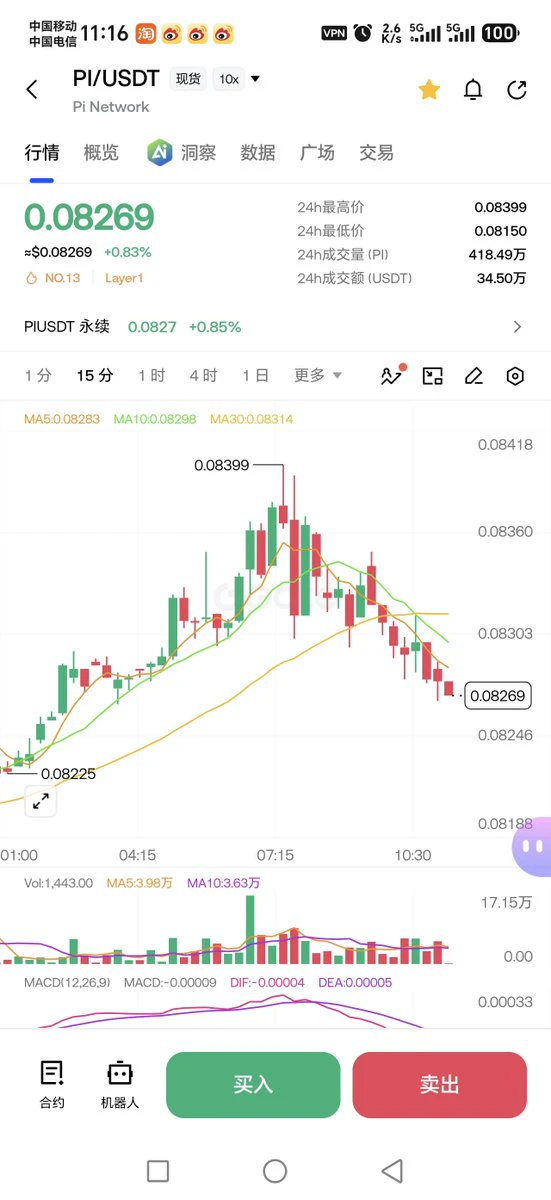Viewport: 551px width, 1200px height.
Task: Open the AI 洞察 tab
Action: (x=180, y=153)
